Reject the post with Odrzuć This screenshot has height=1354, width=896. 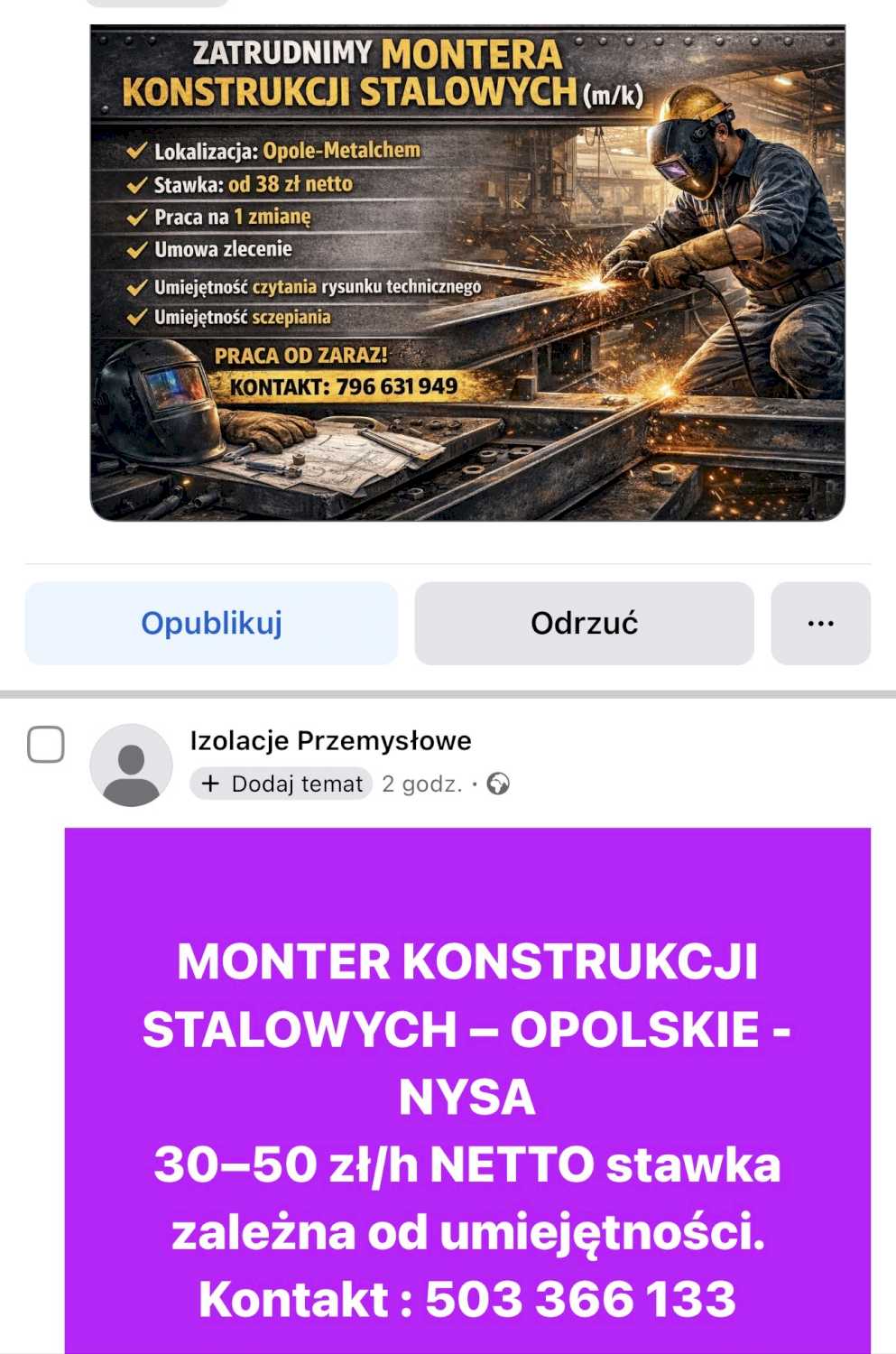(x=584, y=623)
